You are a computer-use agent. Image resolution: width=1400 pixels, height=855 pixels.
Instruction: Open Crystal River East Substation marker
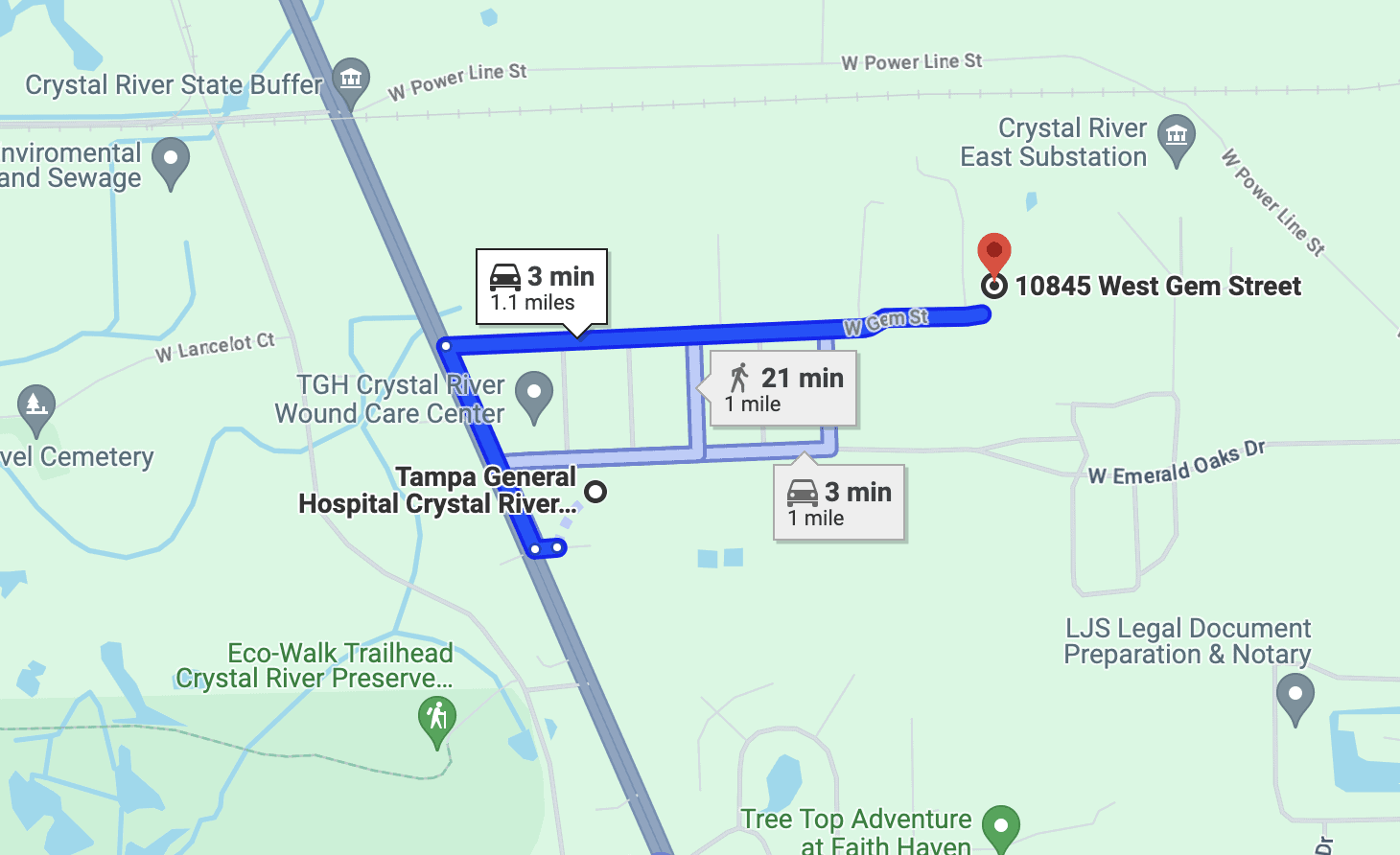pos(1176,138)
